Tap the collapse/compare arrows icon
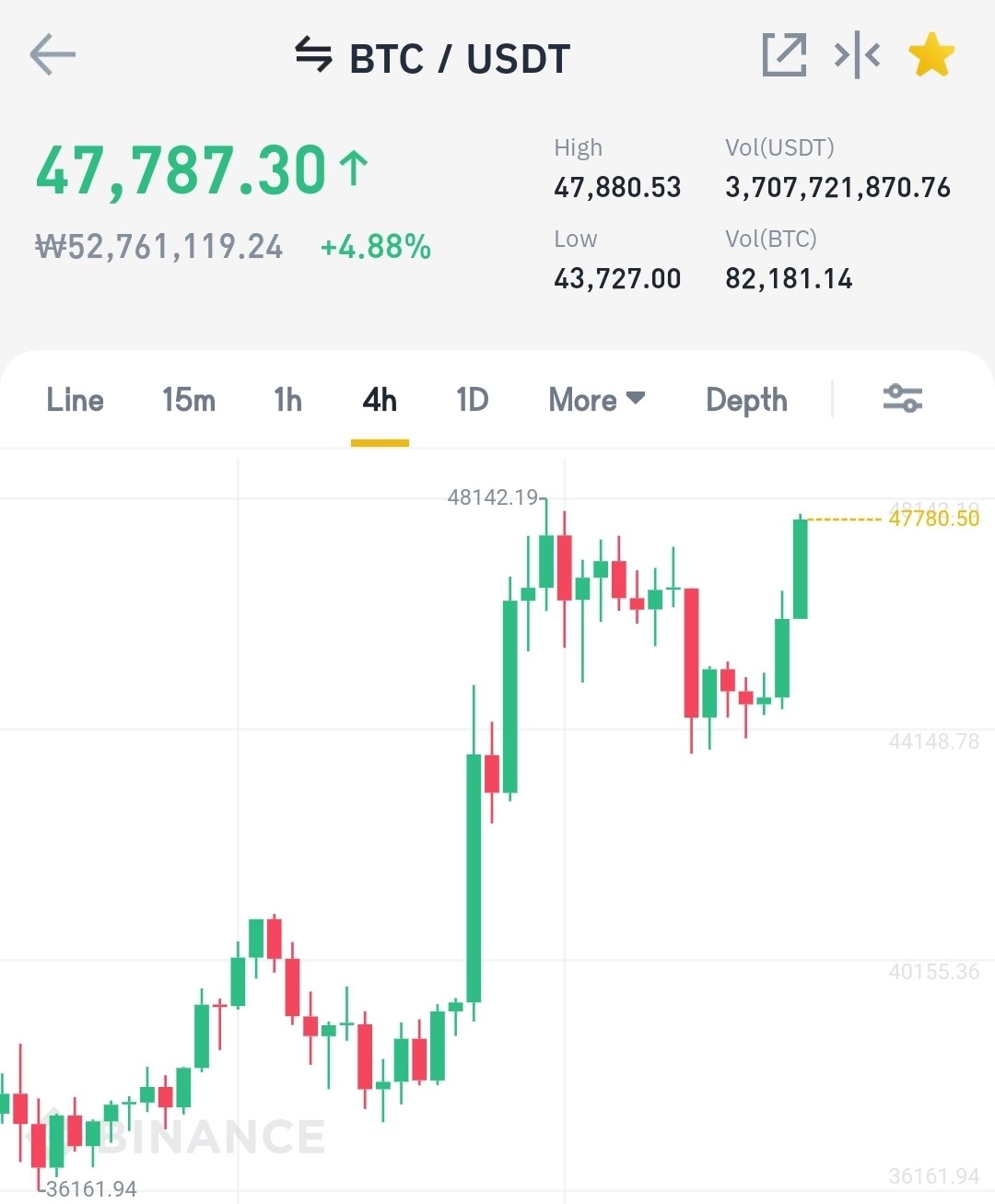The width and height of the screenshot is (995, 1204). click(857, 55)
